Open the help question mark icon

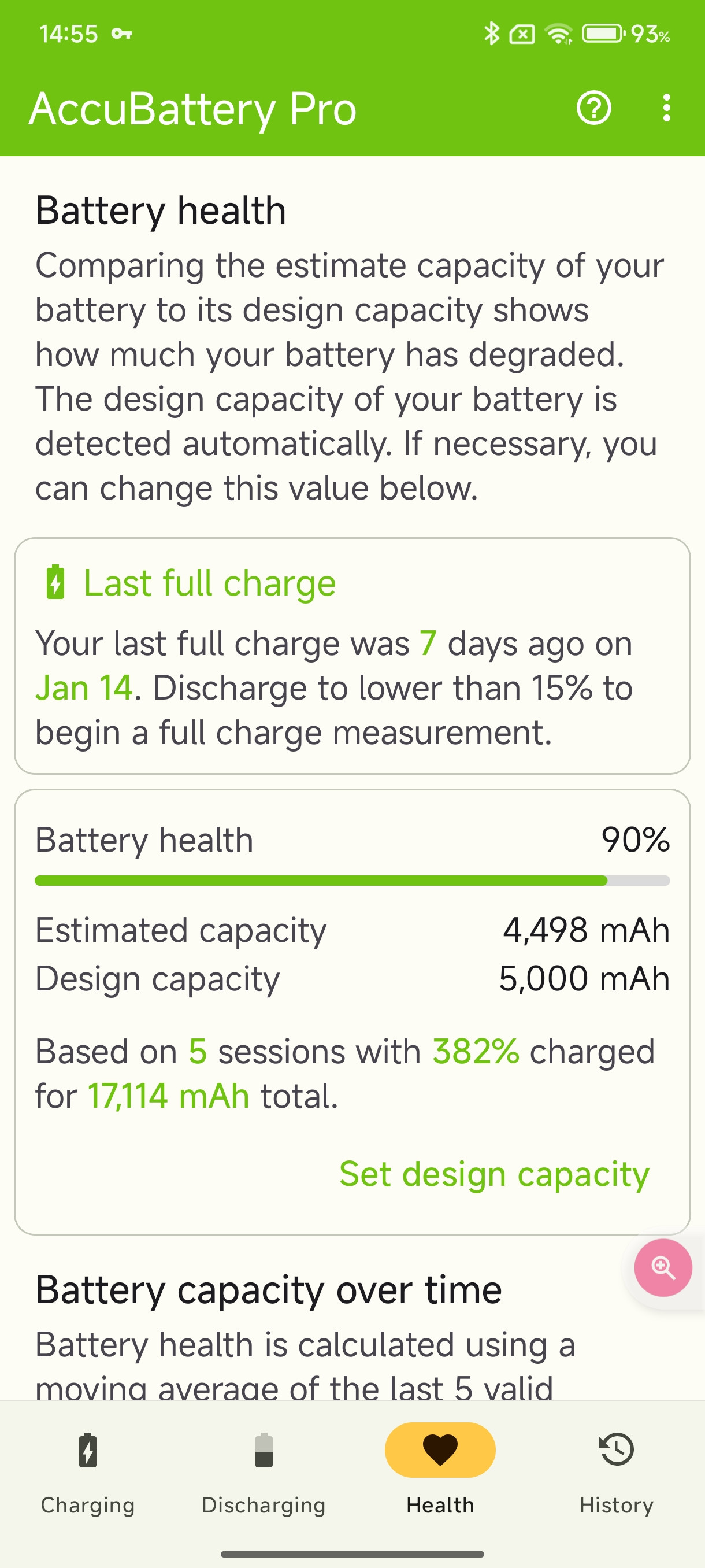point(593,108)
